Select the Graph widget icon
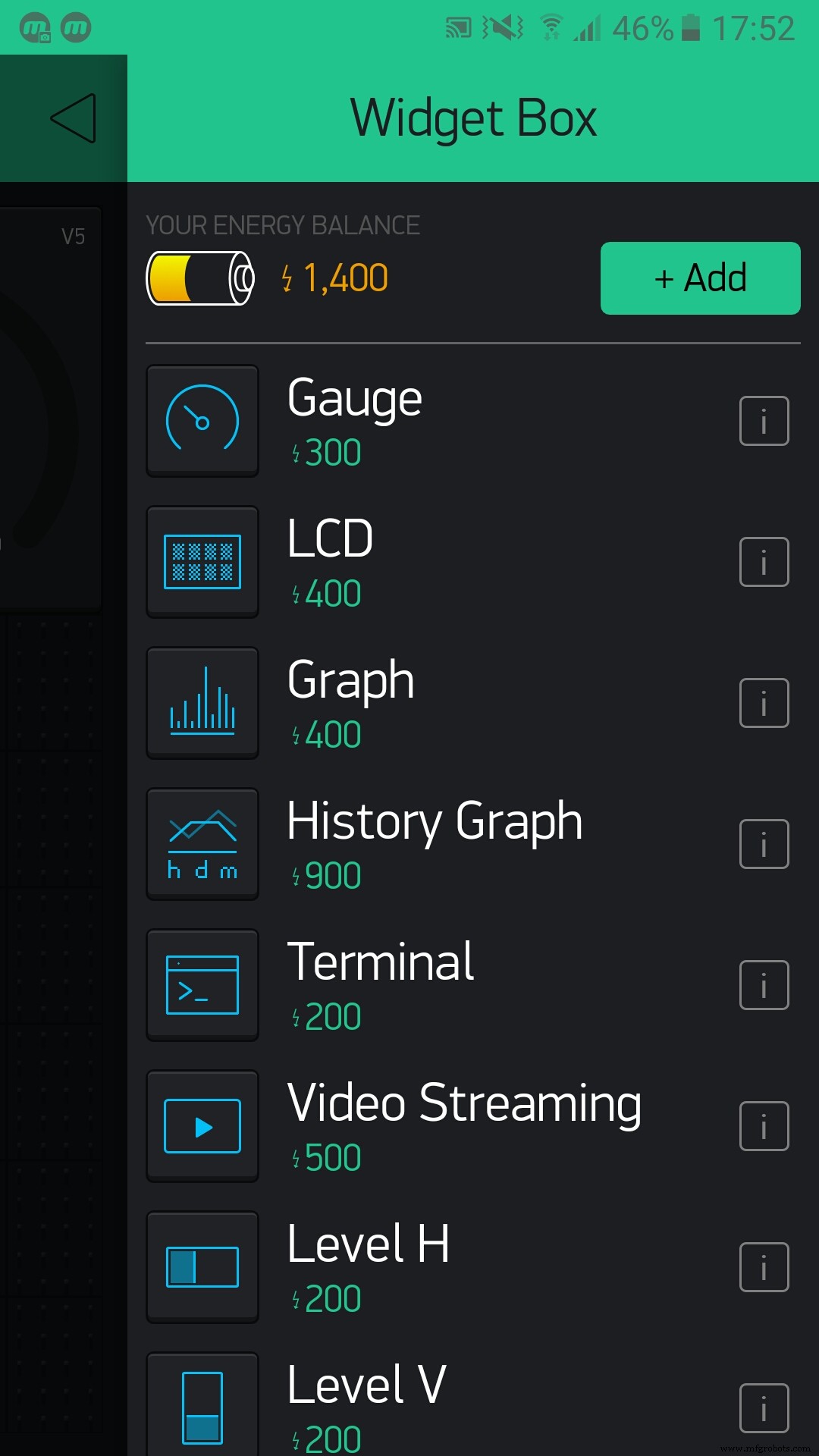 [x=202, y=702]
